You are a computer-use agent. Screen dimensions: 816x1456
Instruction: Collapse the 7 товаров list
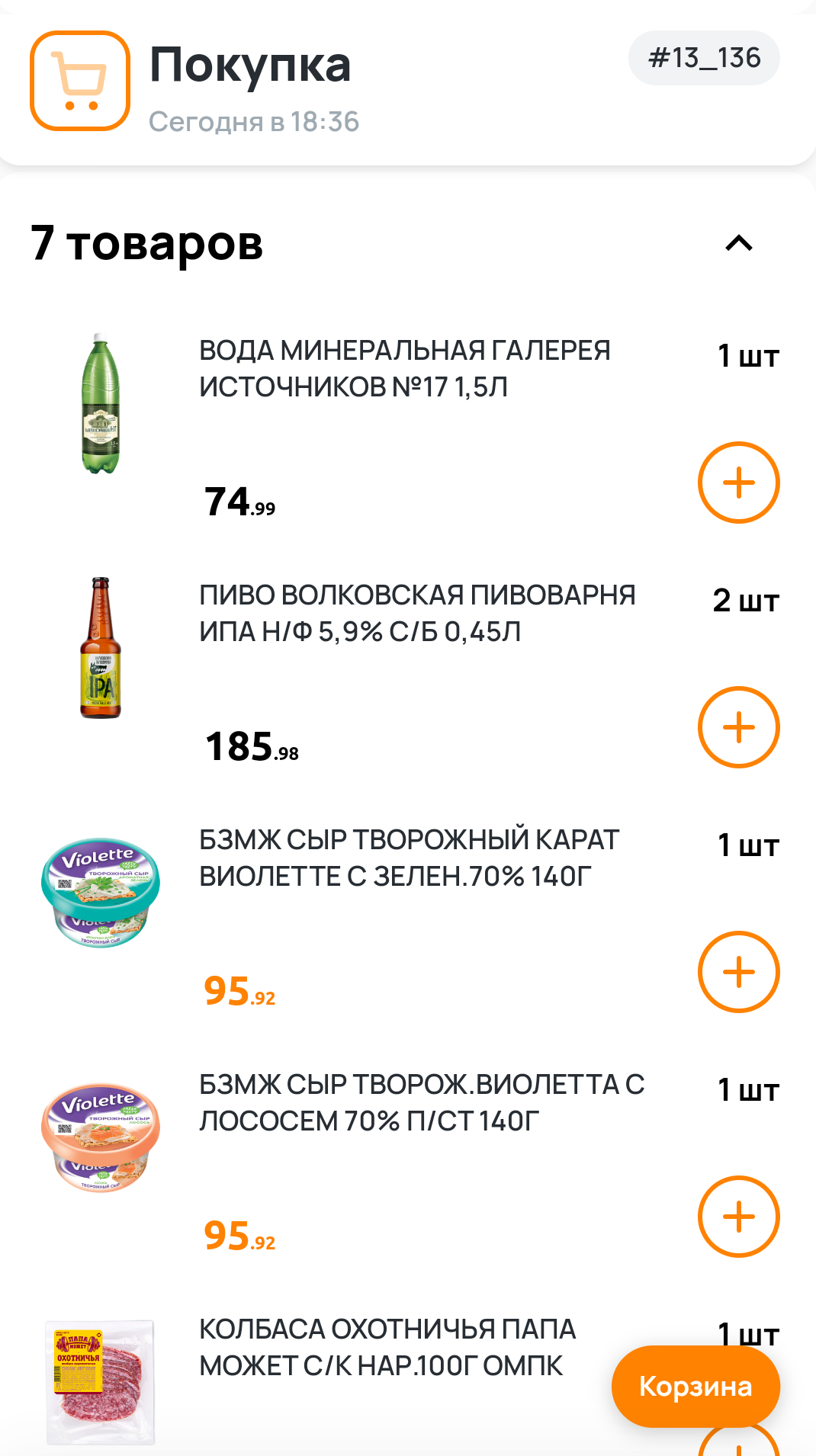(738, 243)
